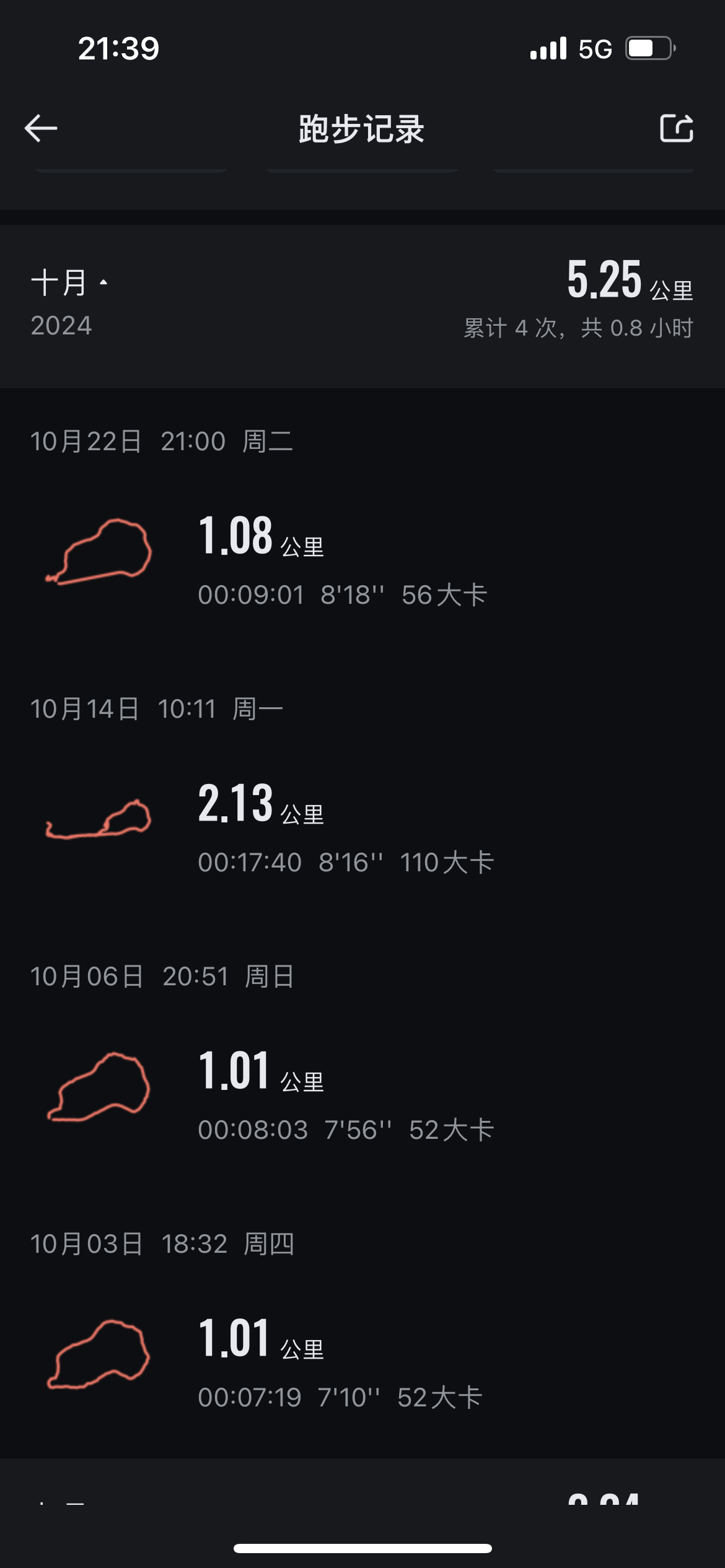This screenshot has height=1568, width=725.
Task: Tap the 5.25 公里 monthly total
Action: tap(605, 282)
